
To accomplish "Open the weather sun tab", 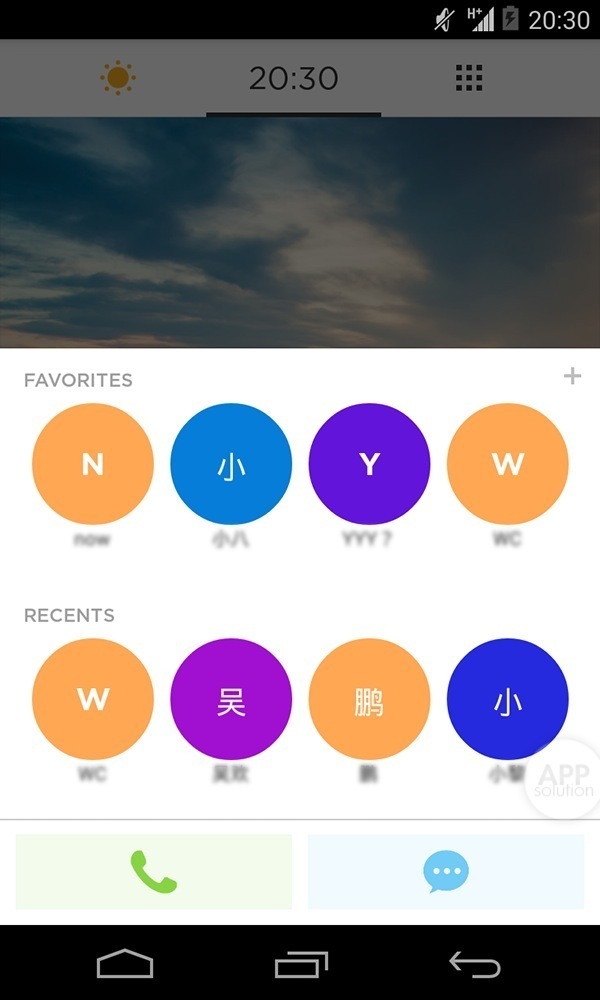I will [x=118, y=78].
